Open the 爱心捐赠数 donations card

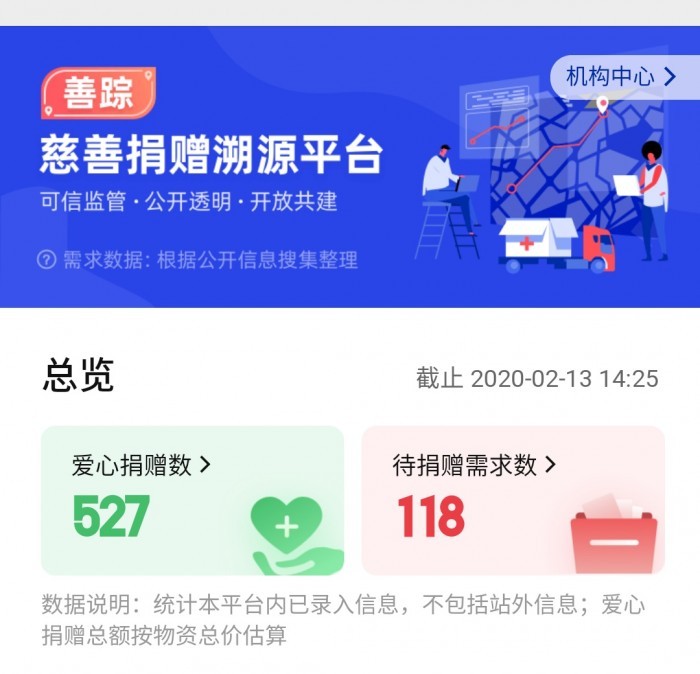pos(191,499)
